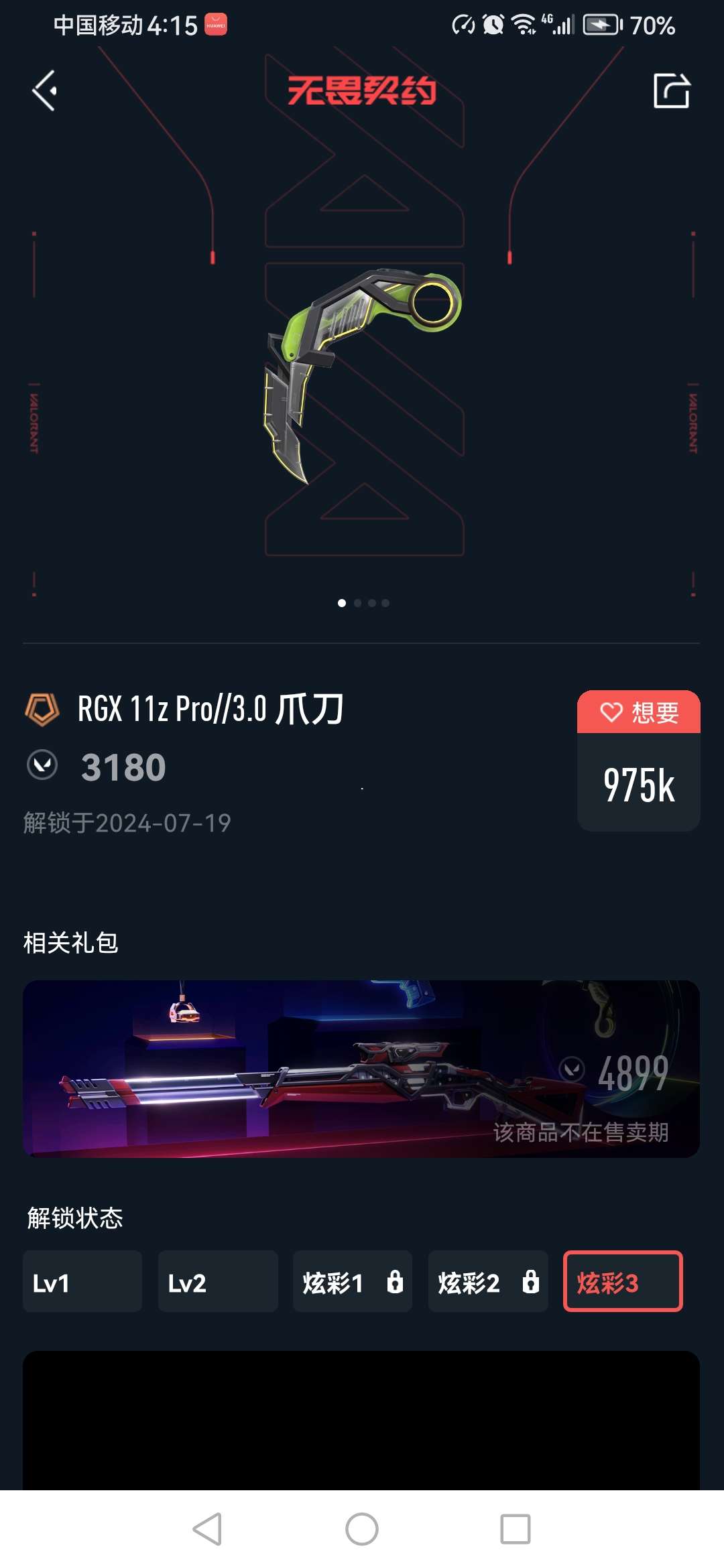
Task: Select the 炫彩3 variant
Action: pos(623,1281)
